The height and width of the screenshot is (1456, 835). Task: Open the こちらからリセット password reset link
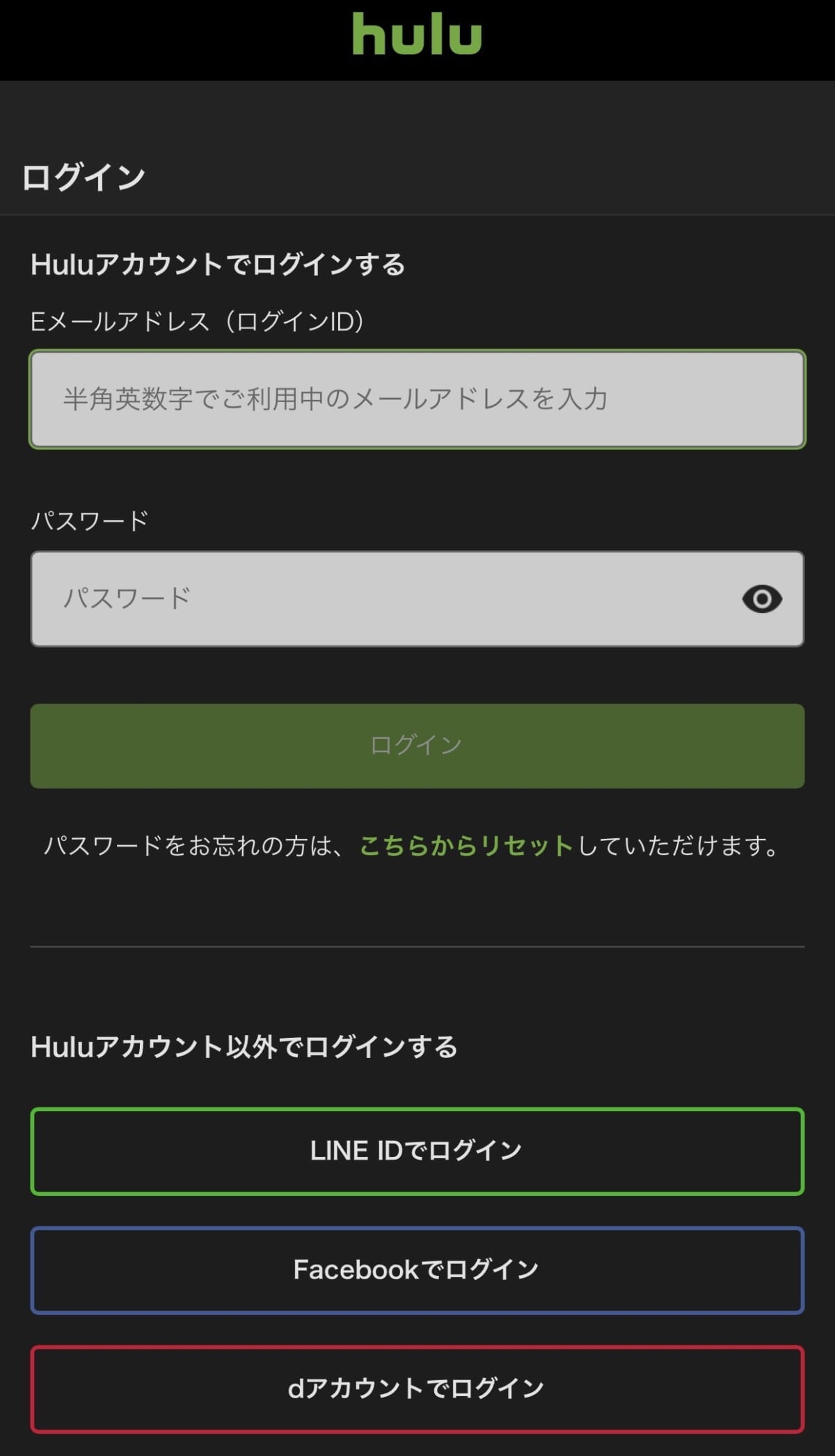pyautogui.click(x=466, y=846)
